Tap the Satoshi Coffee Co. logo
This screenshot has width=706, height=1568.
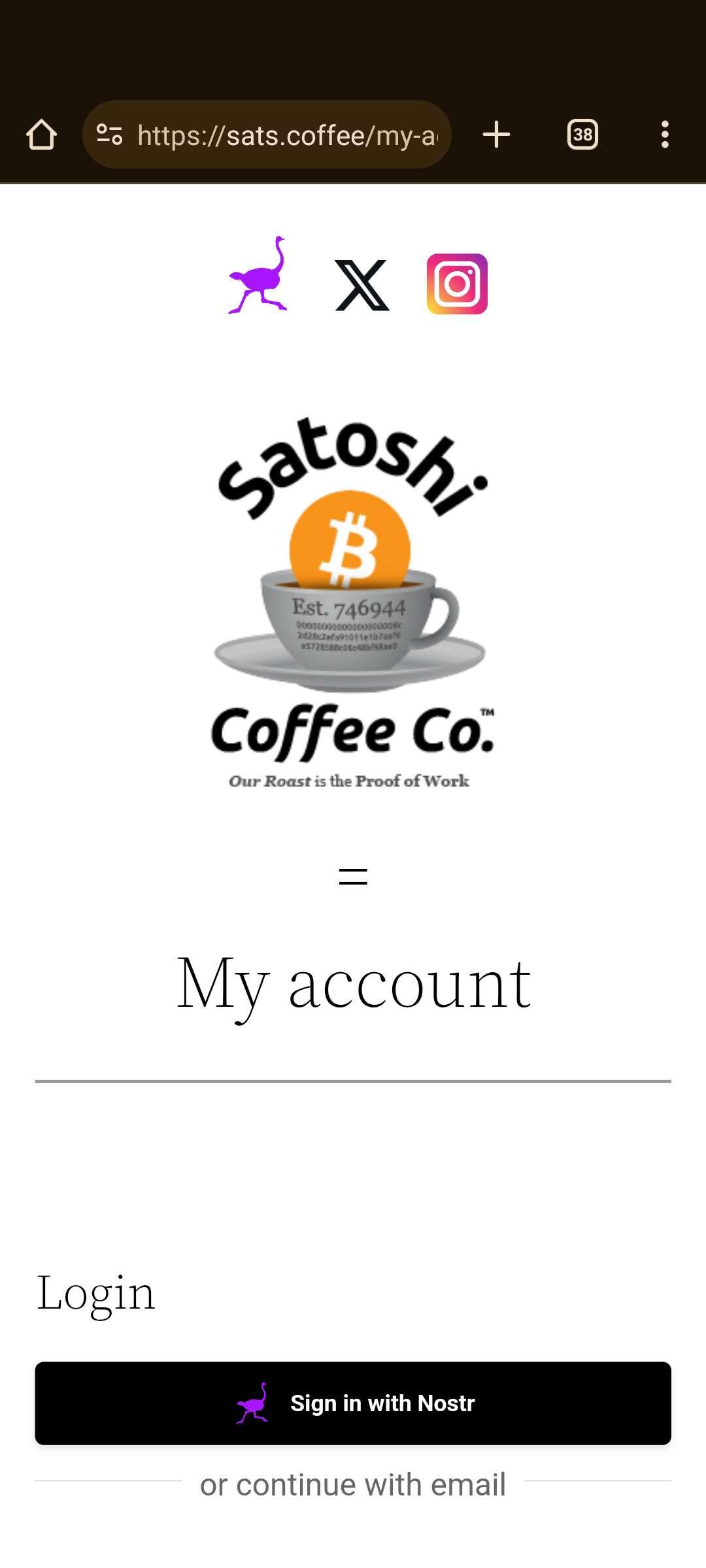pos(352,602)
